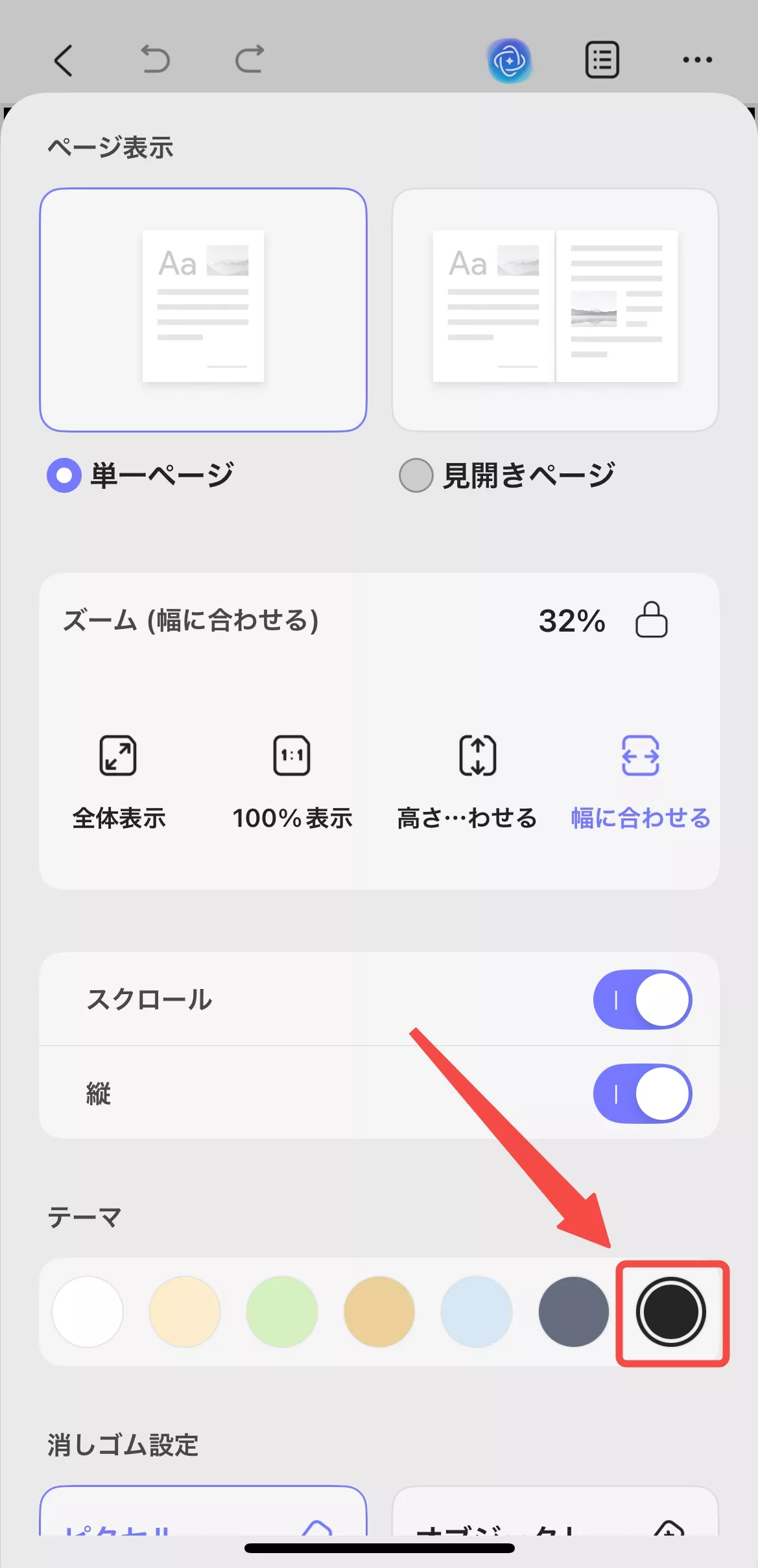758x1568 pixels.
Task: Select the 単一ページ radio button
Action: 64,475
